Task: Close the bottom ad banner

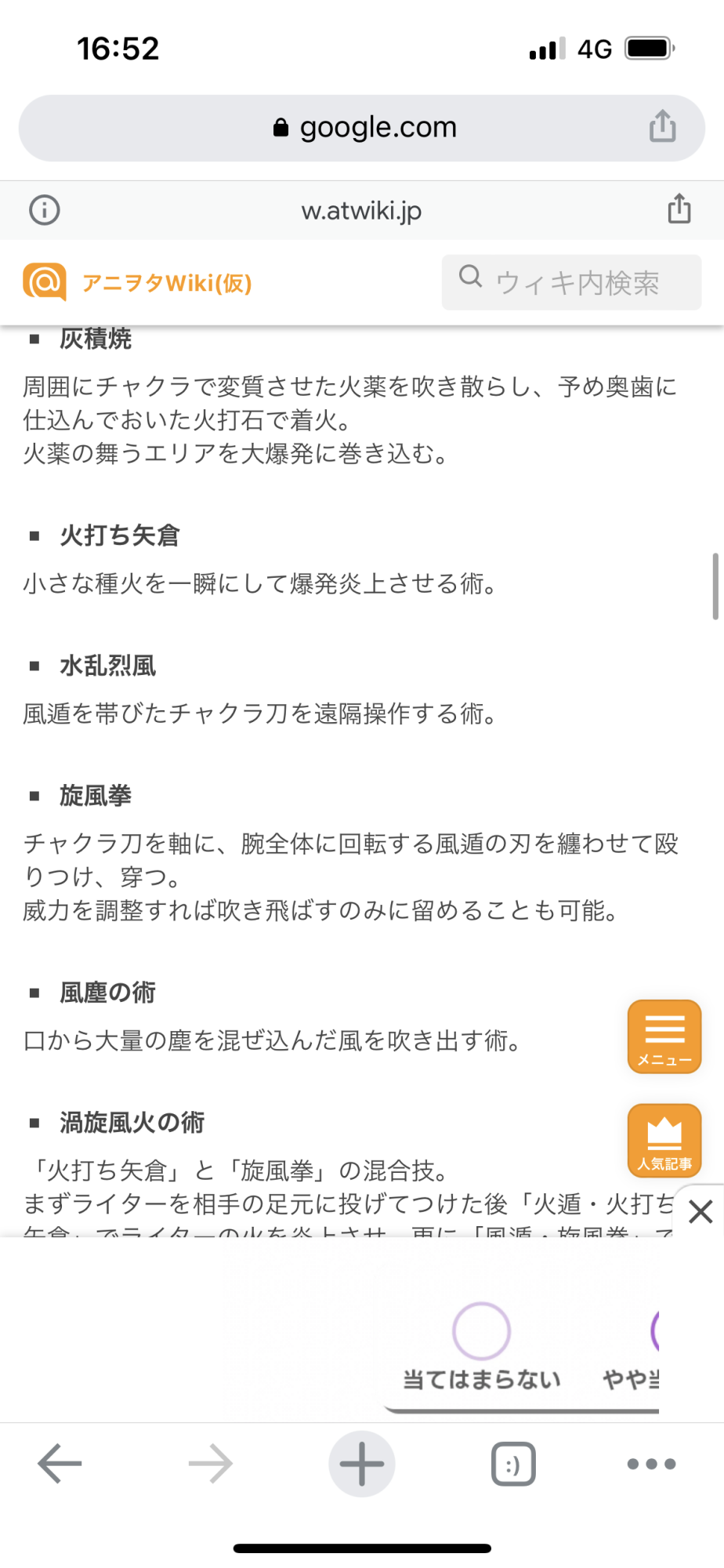Action: coord(700,1211)
